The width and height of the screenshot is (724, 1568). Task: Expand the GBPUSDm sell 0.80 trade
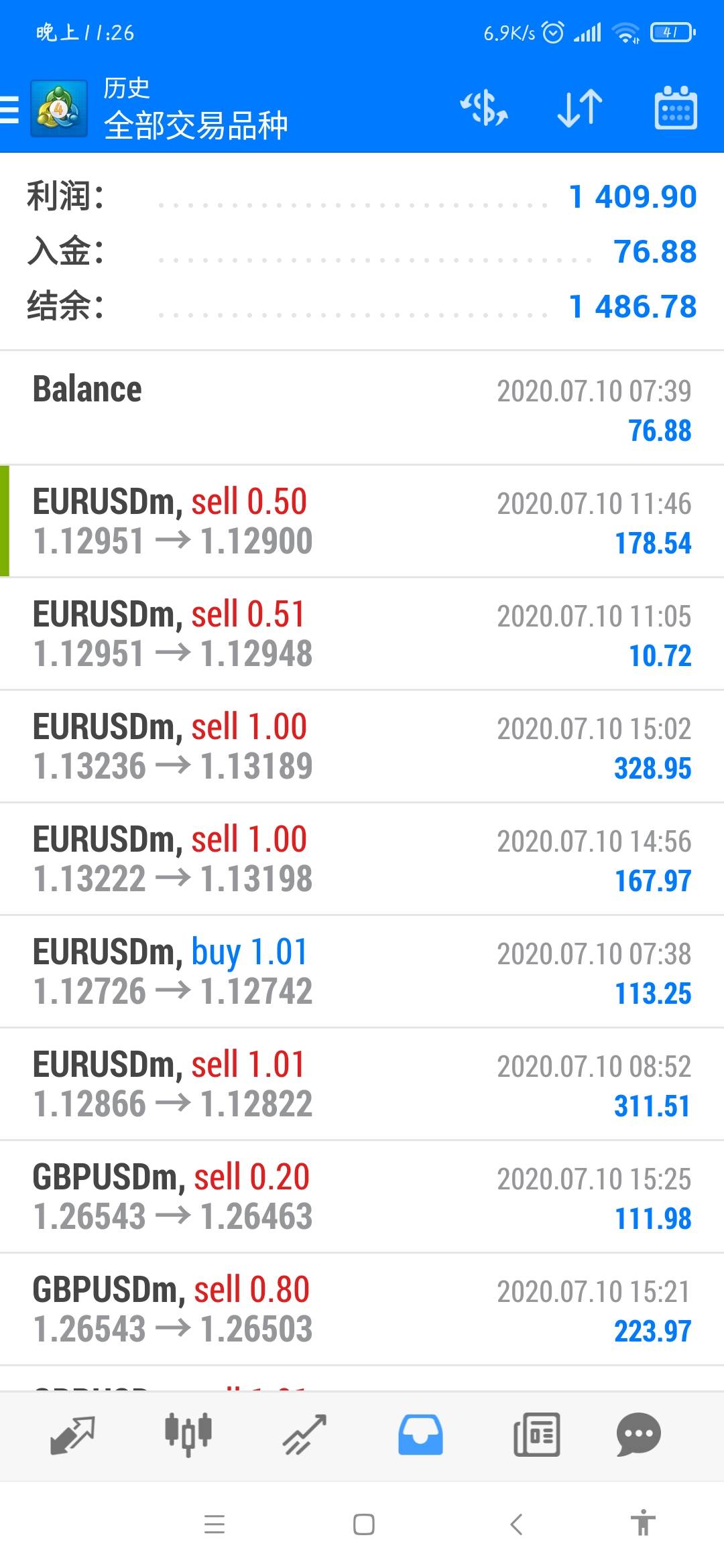coord(362,1309)
